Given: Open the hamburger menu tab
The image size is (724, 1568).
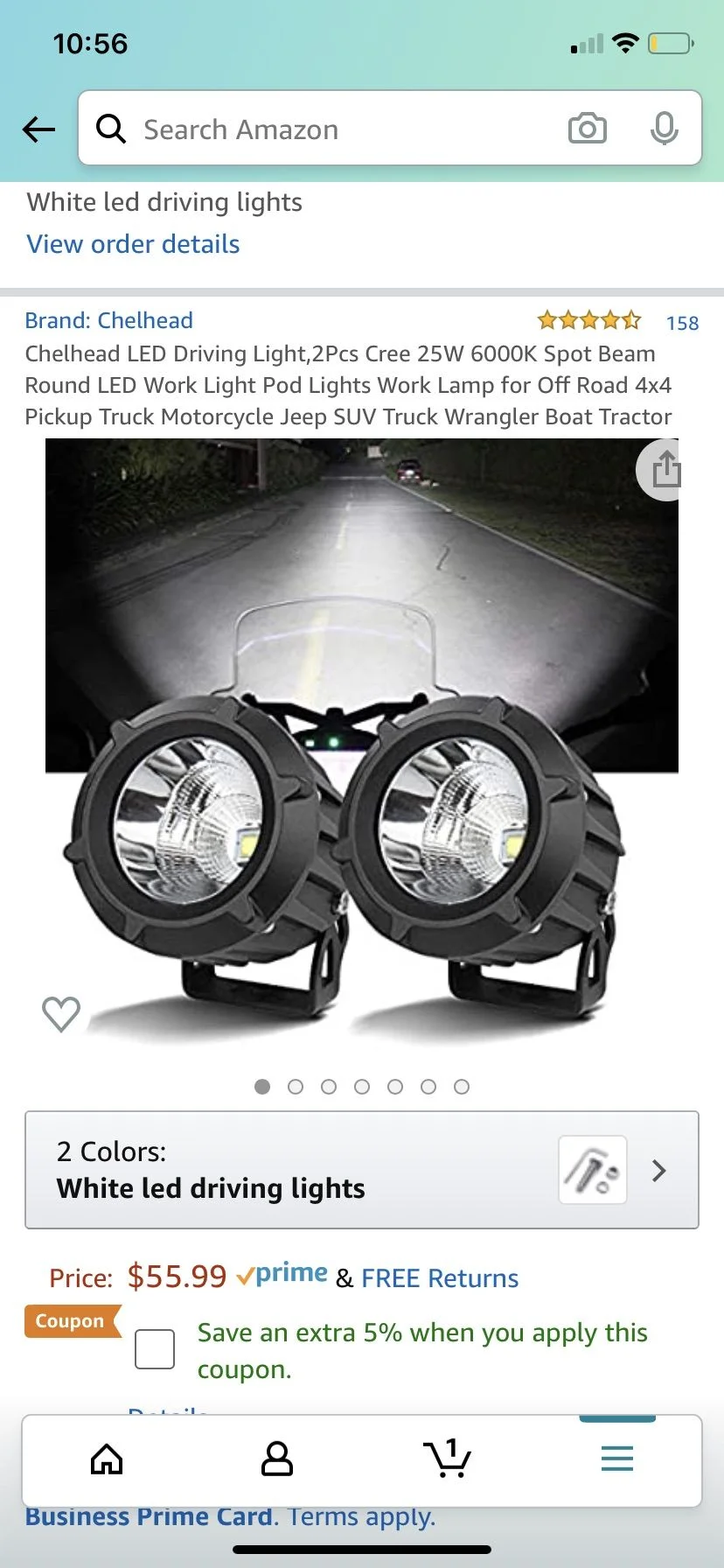Looking at the screenshot, I should click(616, 1459).
